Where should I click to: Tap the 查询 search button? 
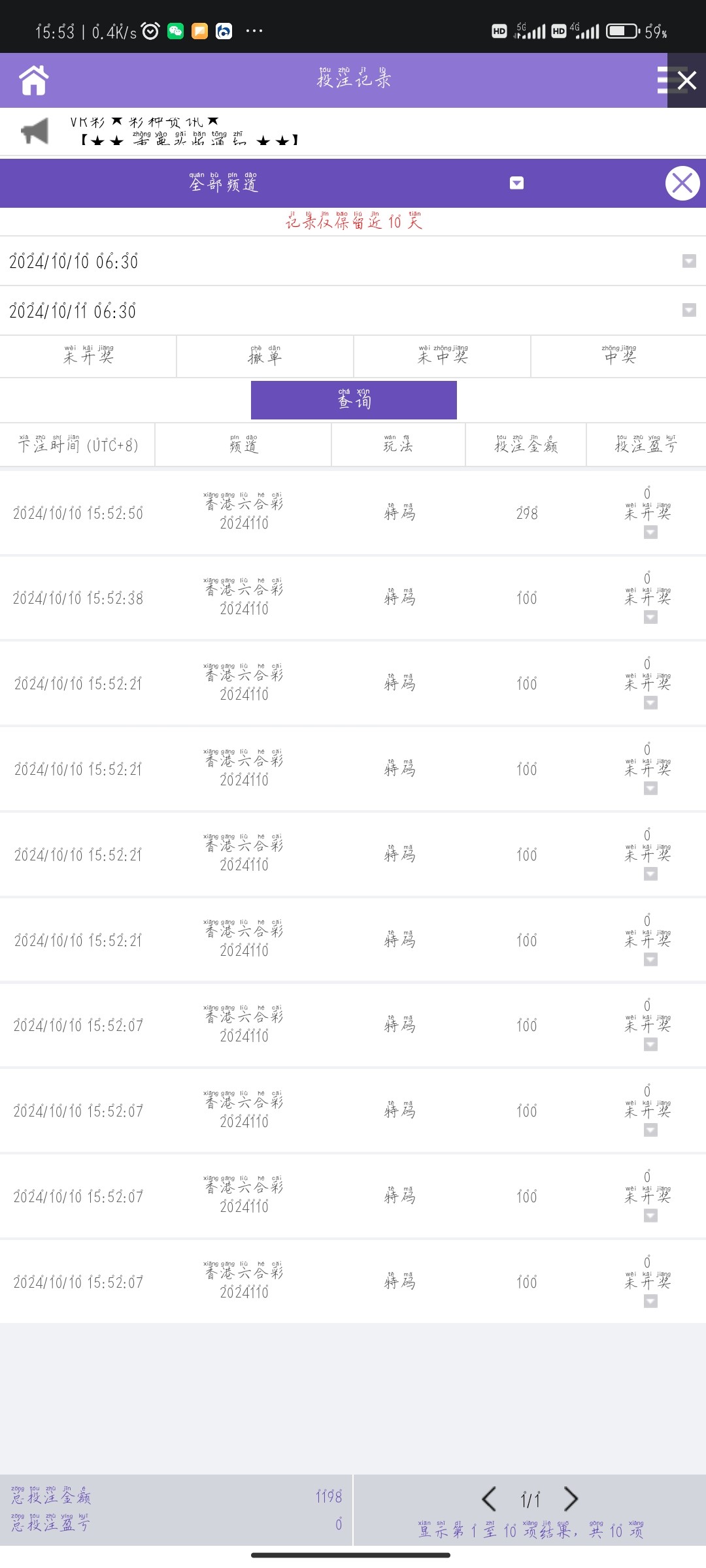click(x=354, y=400)
